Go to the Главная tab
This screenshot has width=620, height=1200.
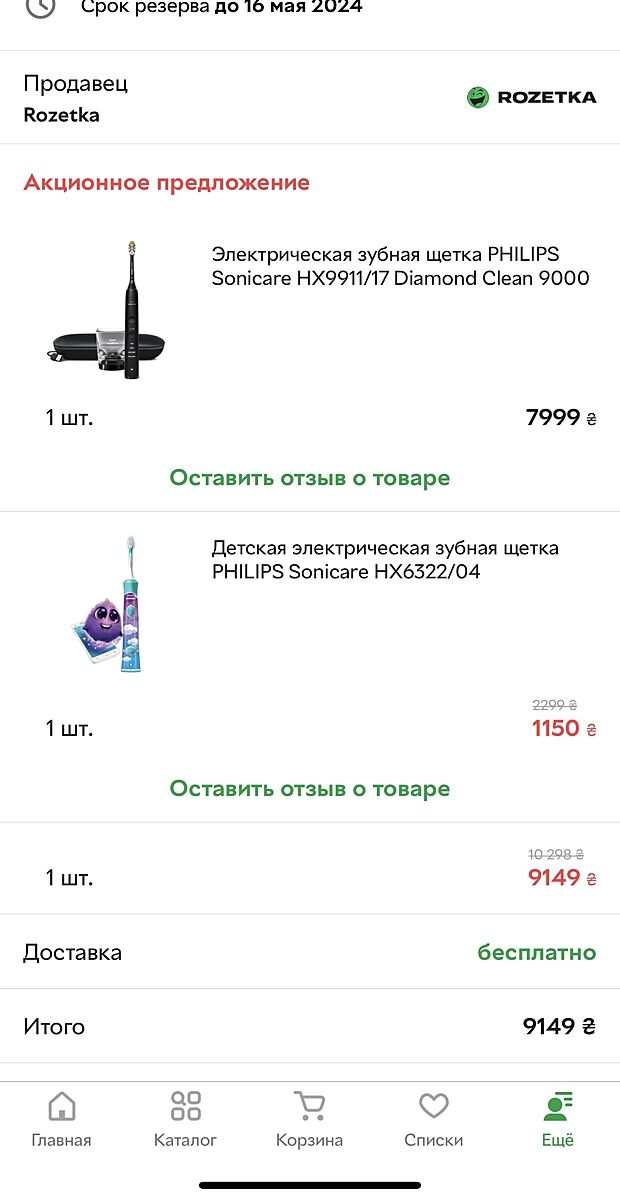click(x=61, y=1120)
